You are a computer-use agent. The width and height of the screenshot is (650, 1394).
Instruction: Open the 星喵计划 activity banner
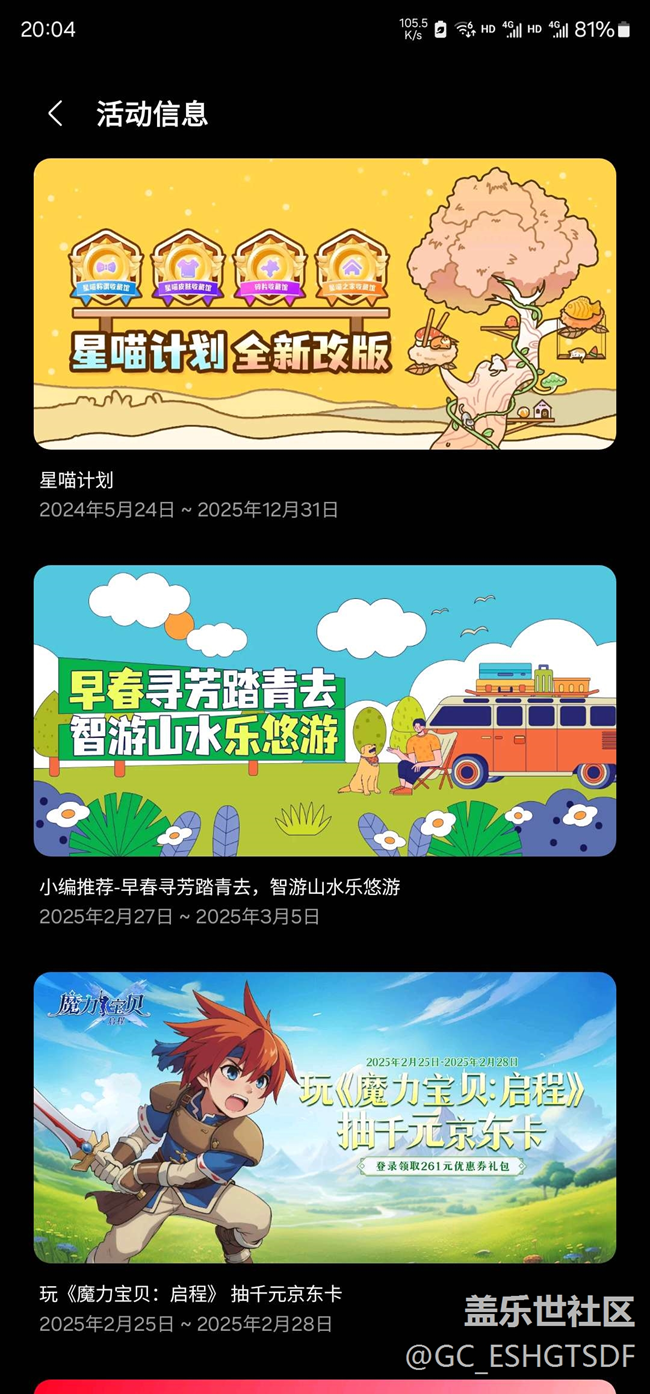click(x=324, y=304)
